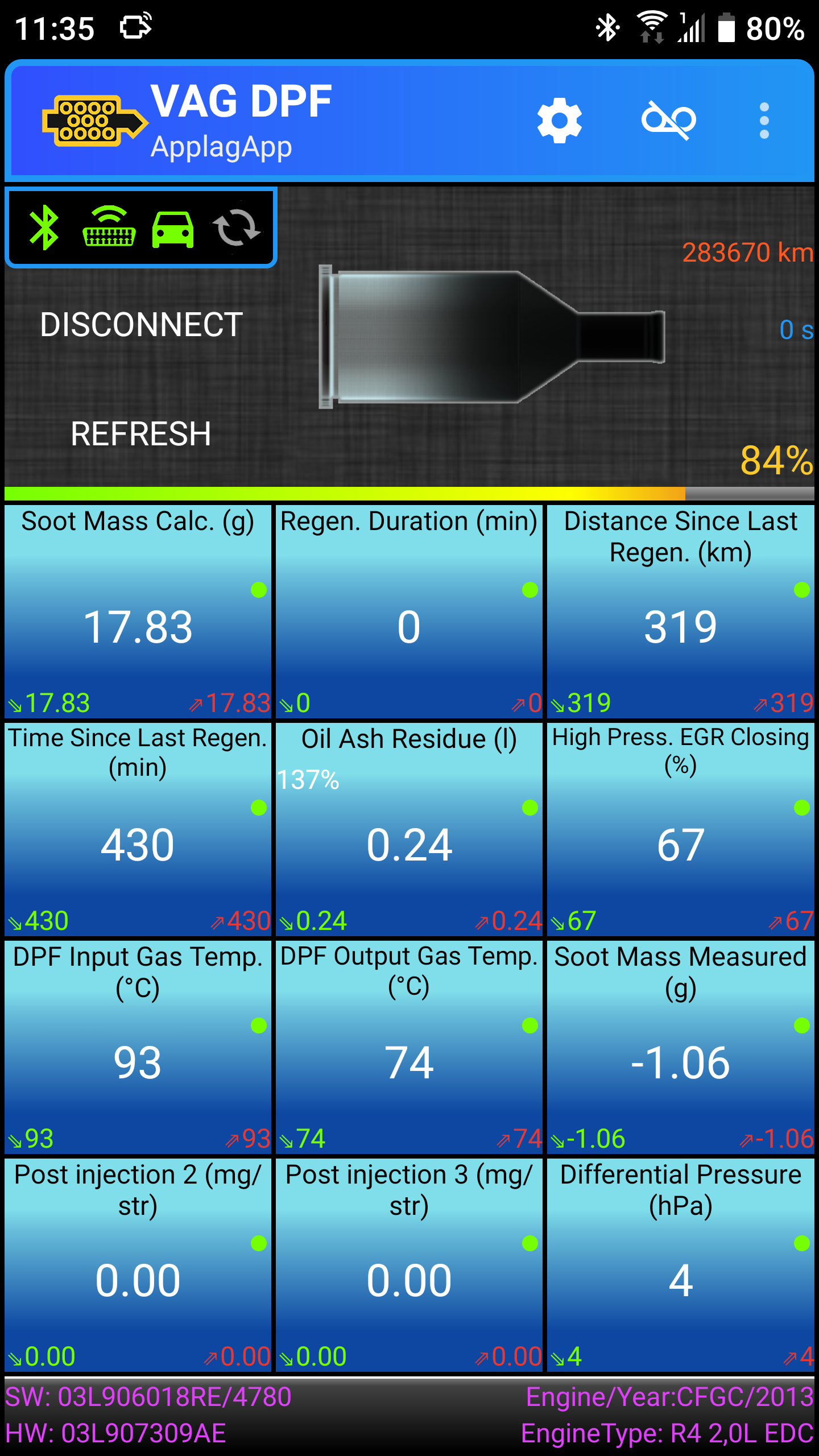
Task: Tap the DISCONNECT button
Action: click(x=141, y=325)
